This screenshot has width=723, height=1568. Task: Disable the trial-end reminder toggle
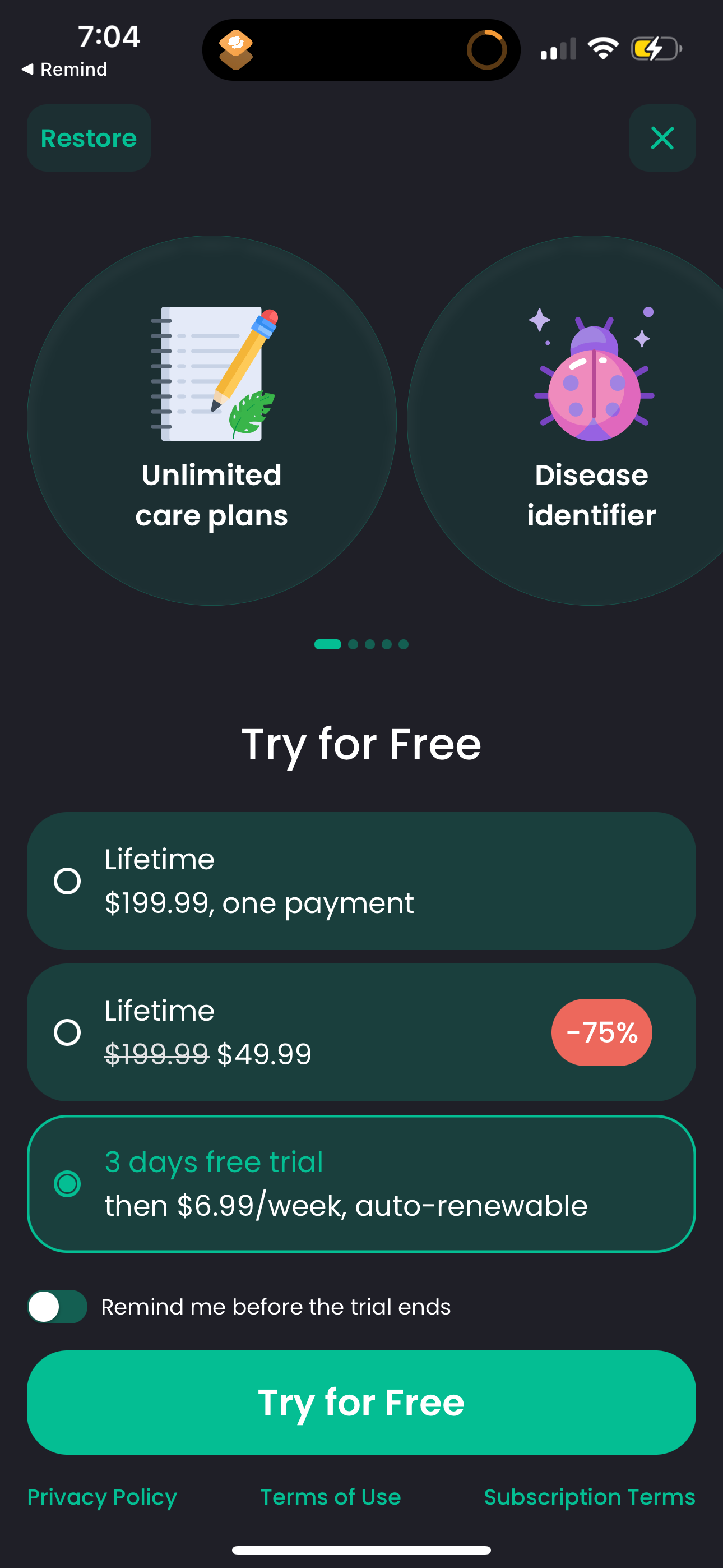(x=57, y=1306)
